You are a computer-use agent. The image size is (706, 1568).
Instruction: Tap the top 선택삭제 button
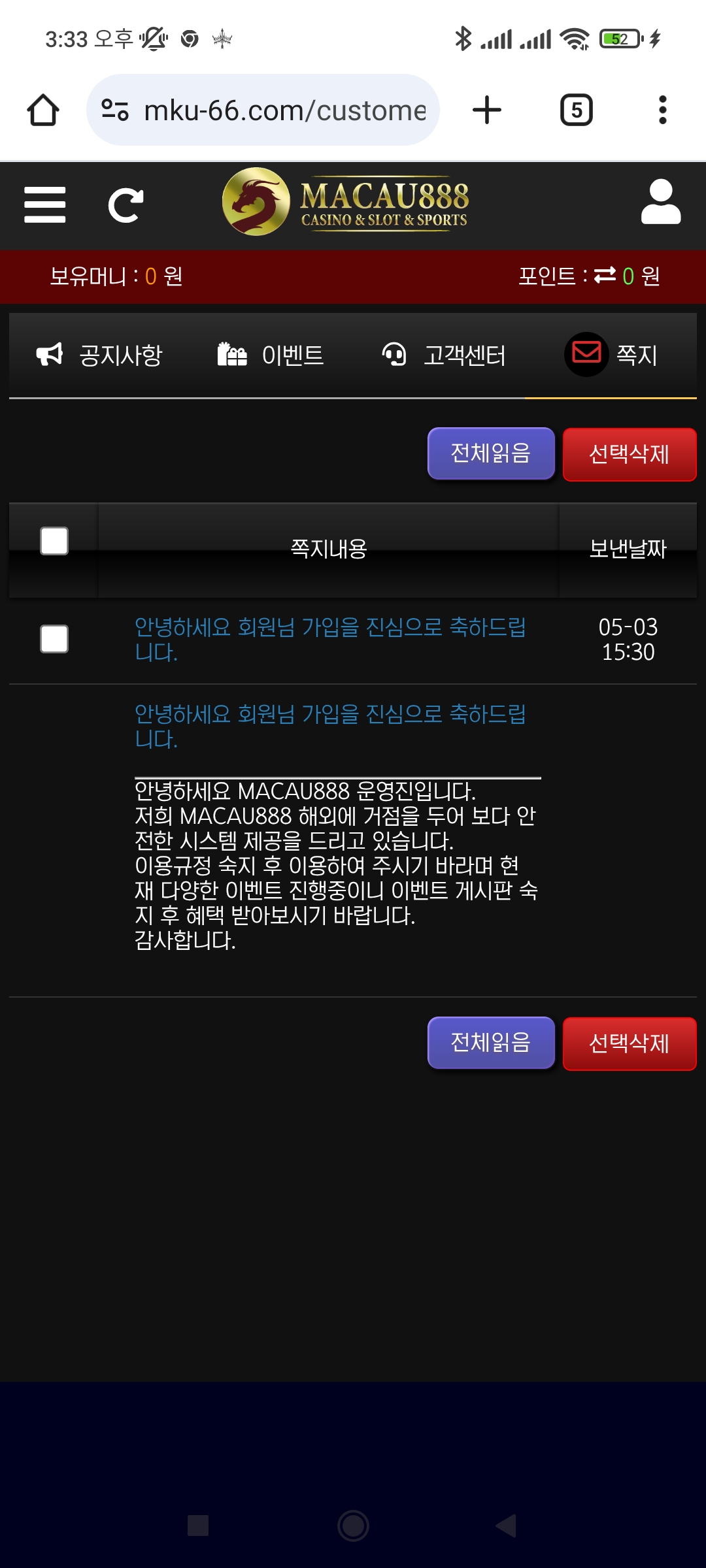[629, 455]
